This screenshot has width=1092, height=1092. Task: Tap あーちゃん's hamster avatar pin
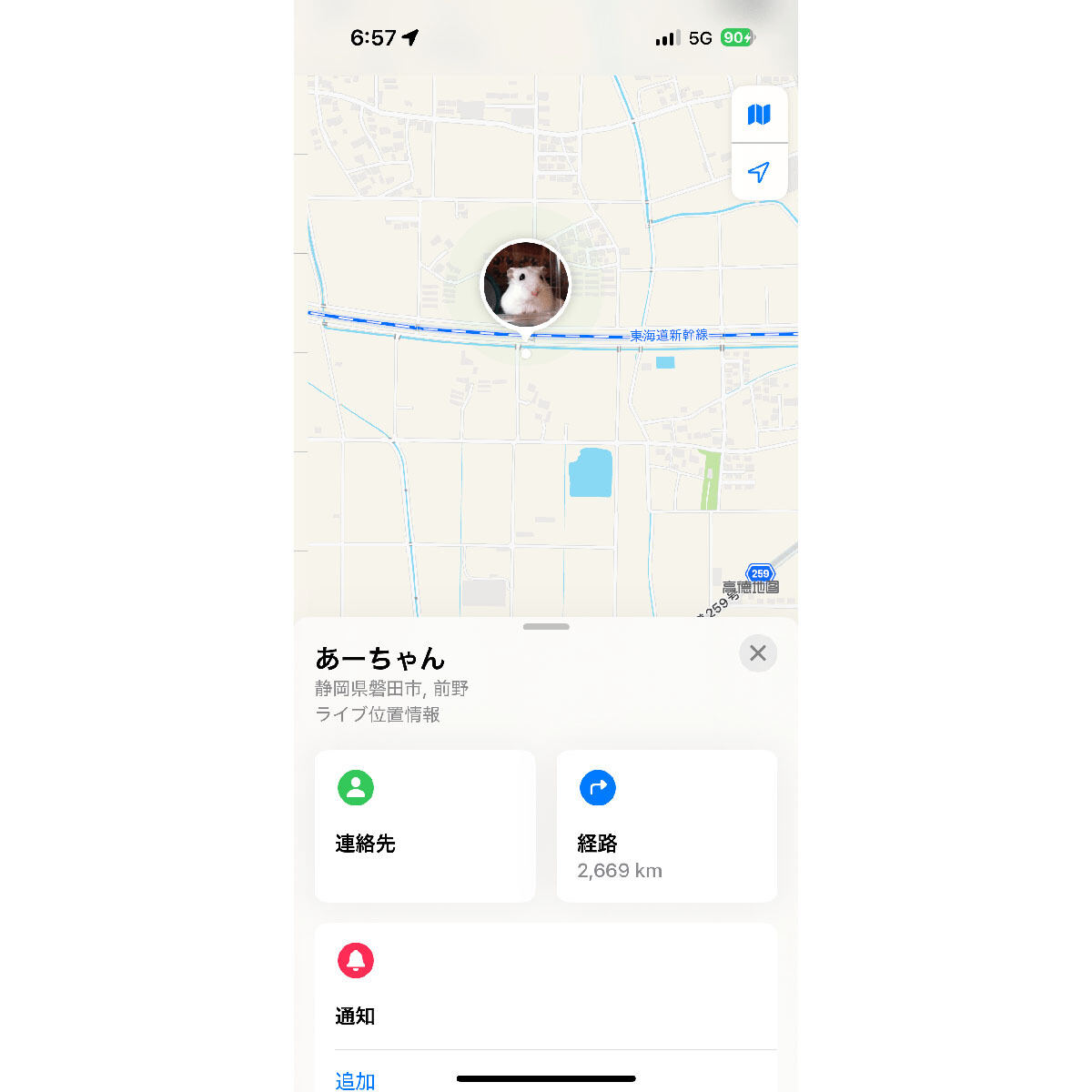[x=525, y=285]
